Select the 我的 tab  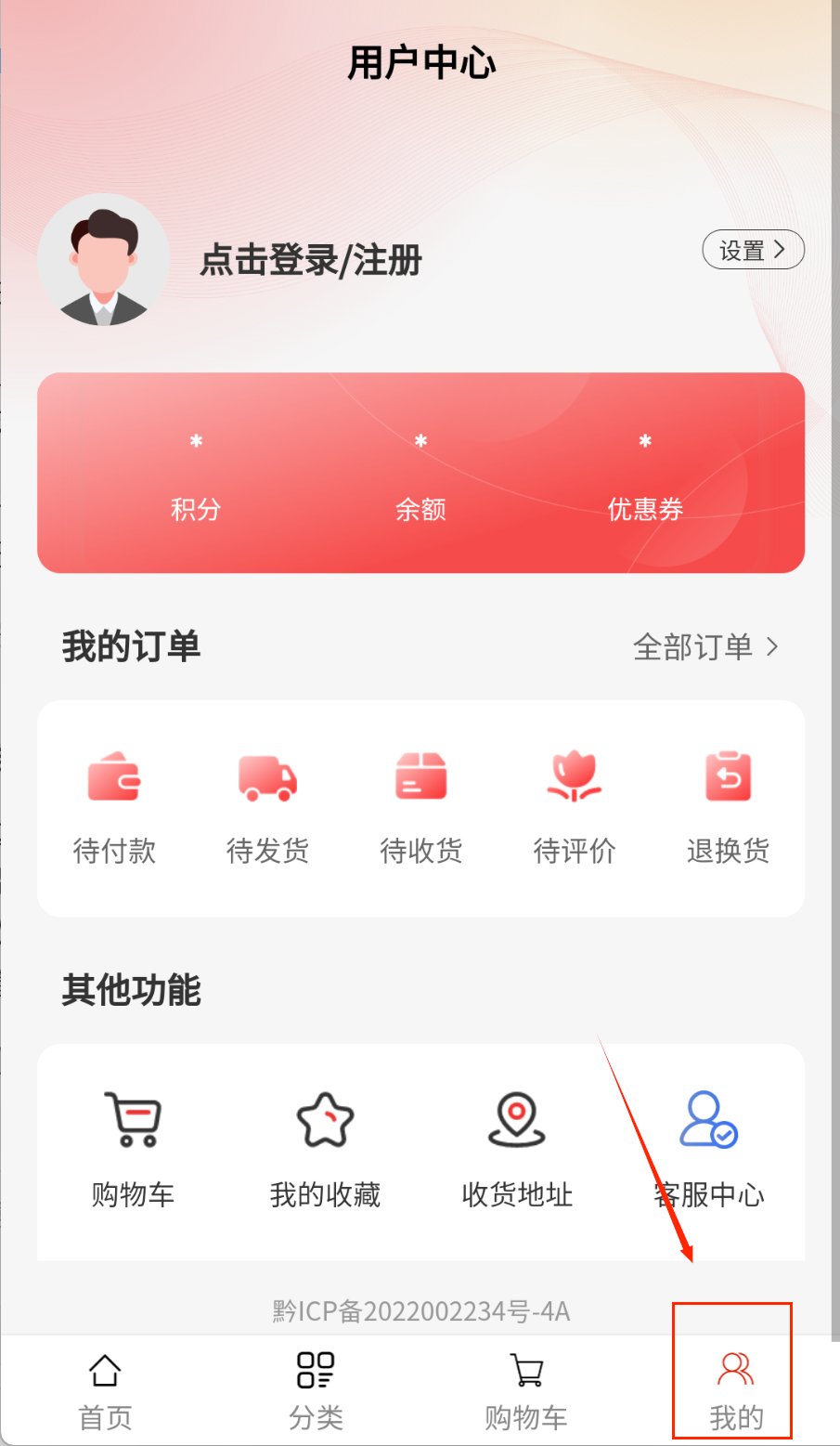(x=736, y=1391)
